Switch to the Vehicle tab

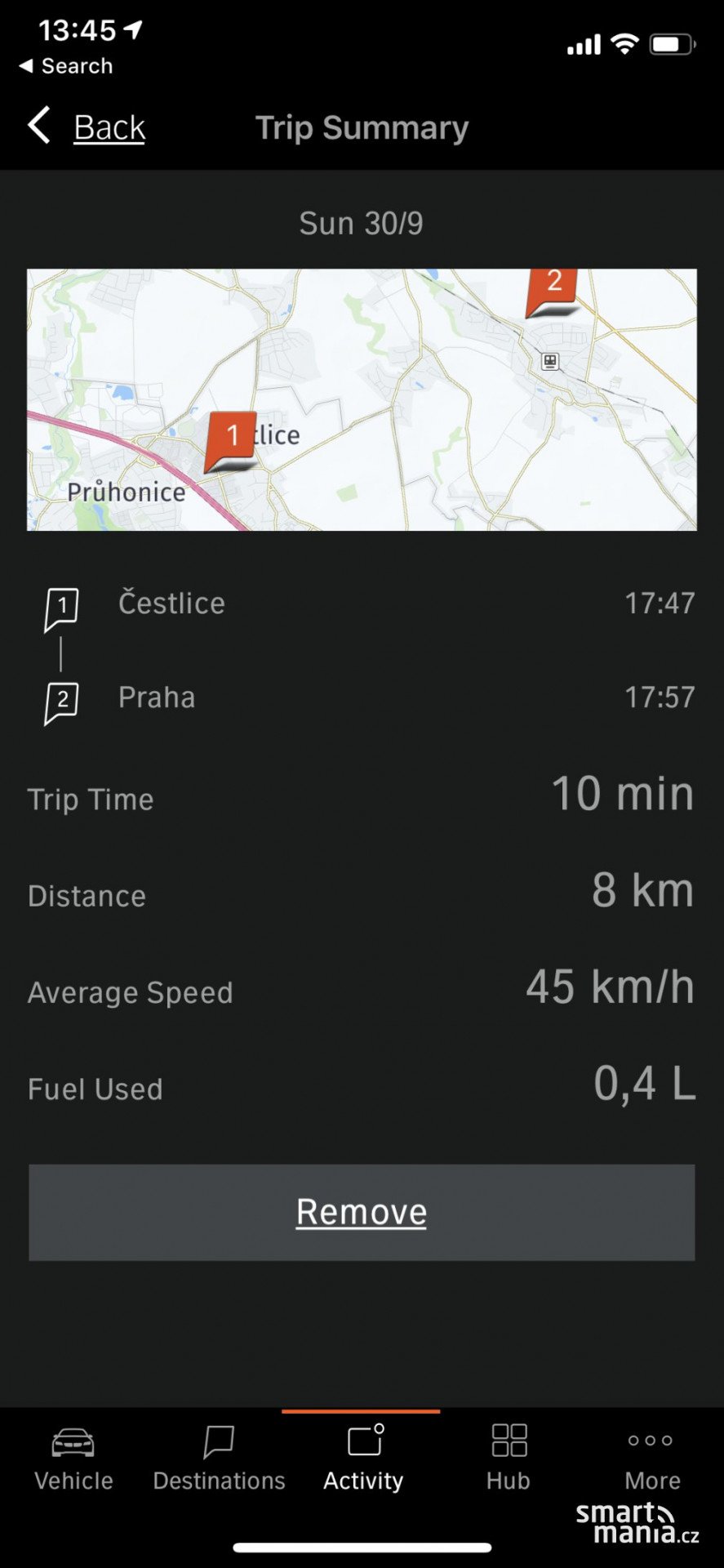pos(73,1459)
